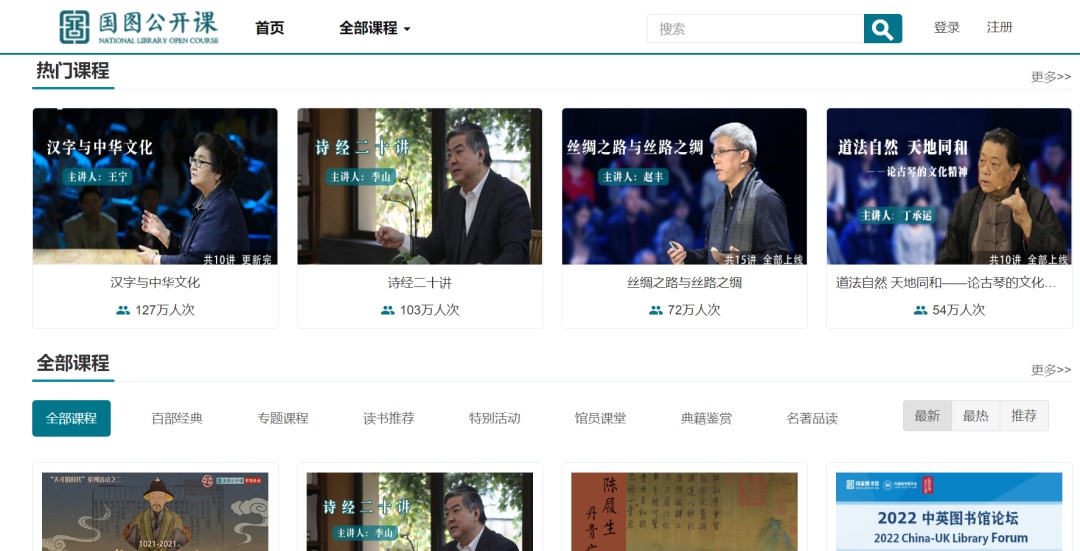Select the 馆员课堂 category

(x=600, y=418)
